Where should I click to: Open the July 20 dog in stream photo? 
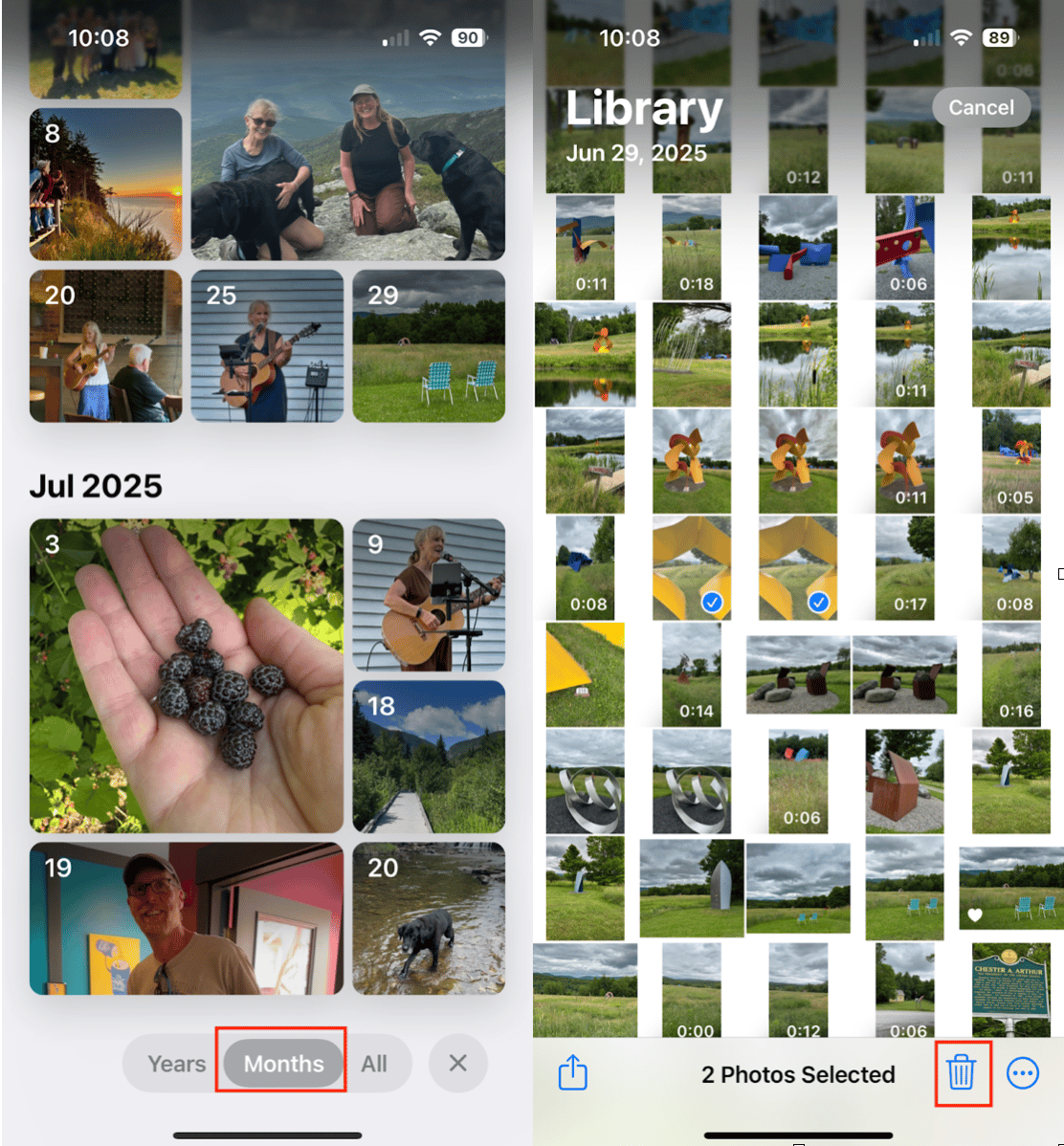point(429,918)
